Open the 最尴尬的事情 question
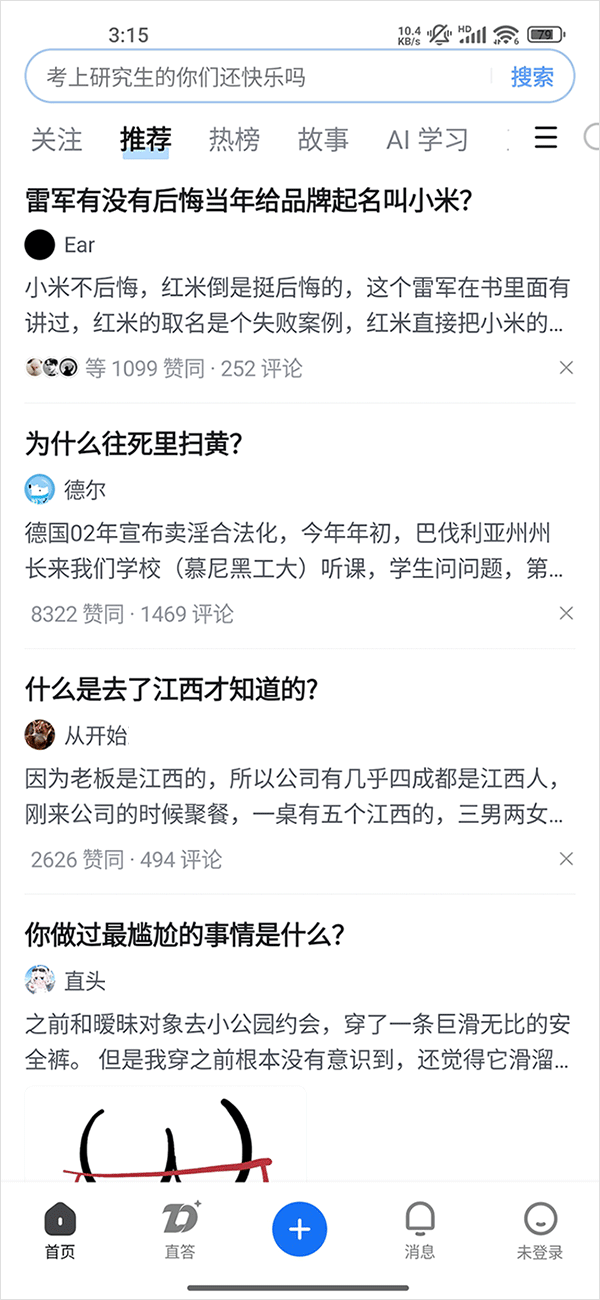Viewport: 600px width, 1300px height. (x=185, y=935)
